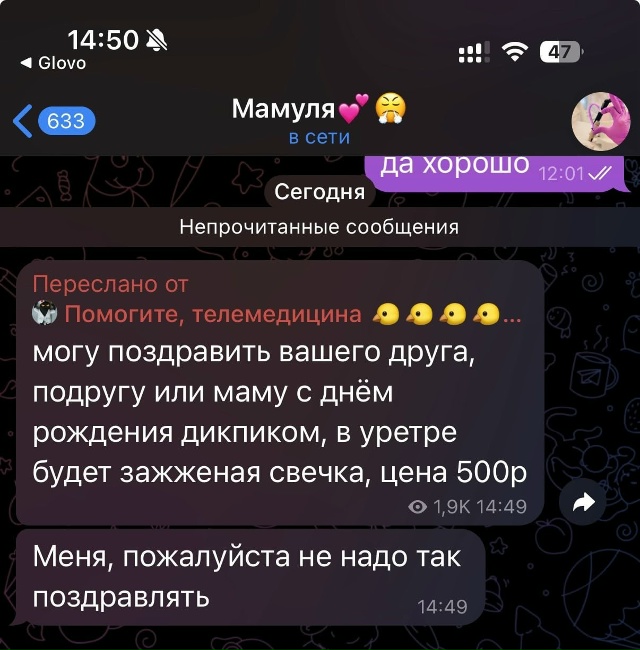Open the forwarded channel Помогите, телемедицина
Viewport: 640px width, 650px height.
[212, 315]
